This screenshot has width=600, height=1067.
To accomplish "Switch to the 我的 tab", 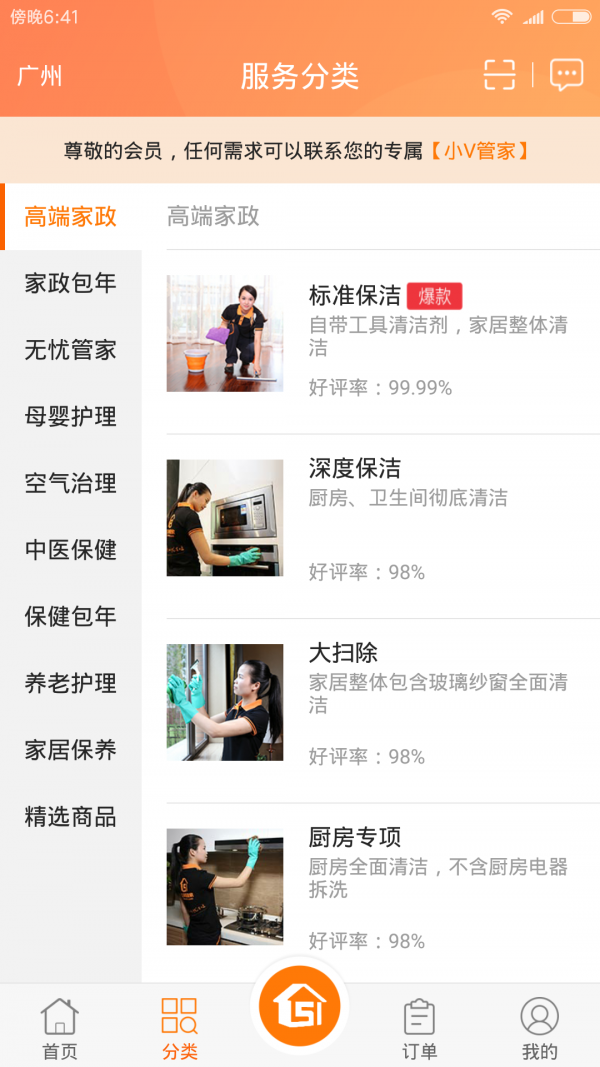I will click(539, 1028).
